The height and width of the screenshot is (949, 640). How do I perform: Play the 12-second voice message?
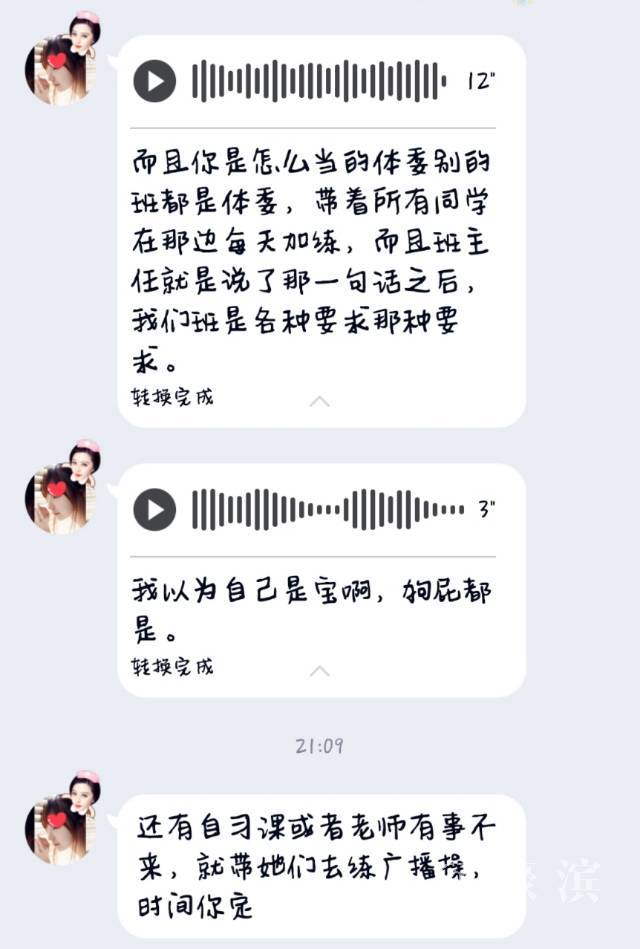point(155,81)
